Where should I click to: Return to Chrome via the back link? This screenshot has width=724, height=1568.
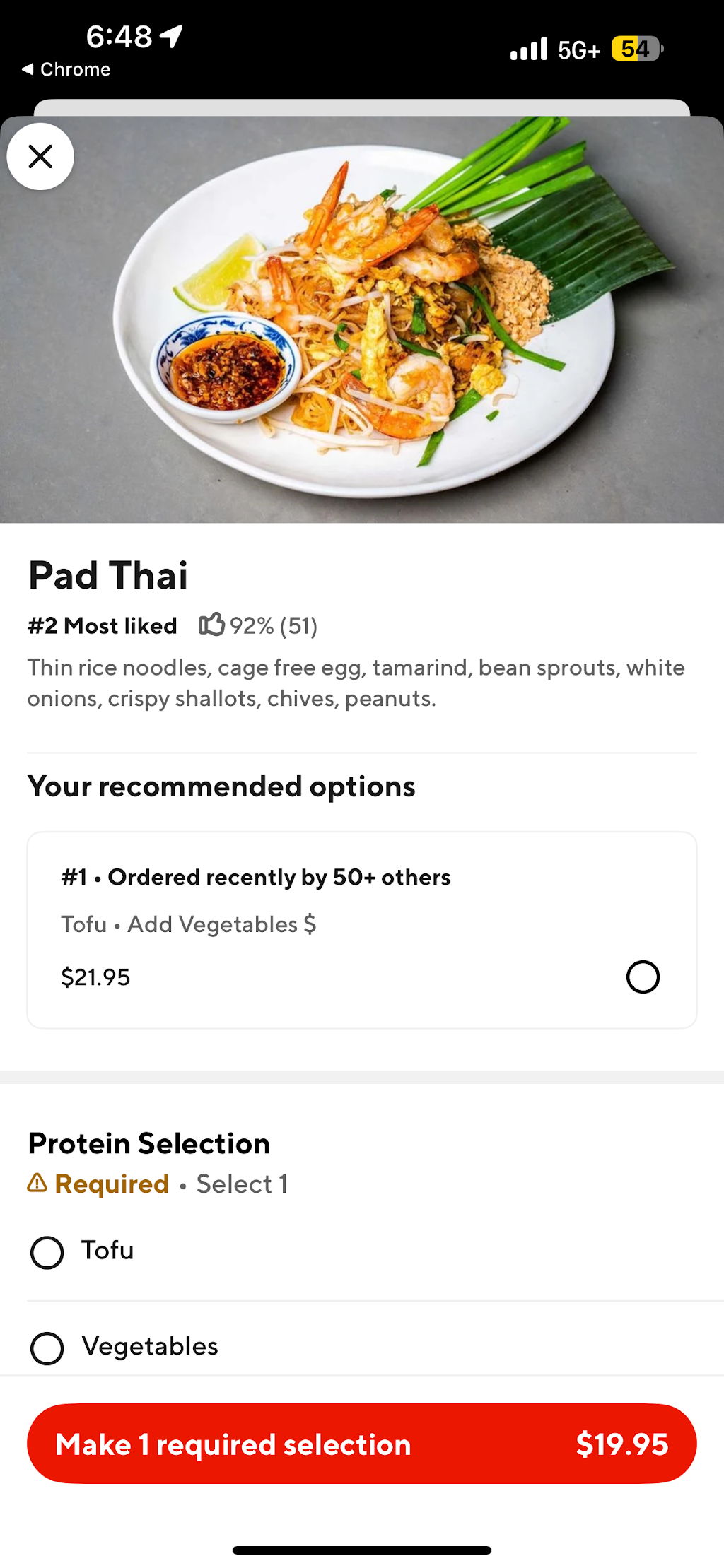click(x=66, y=69)
